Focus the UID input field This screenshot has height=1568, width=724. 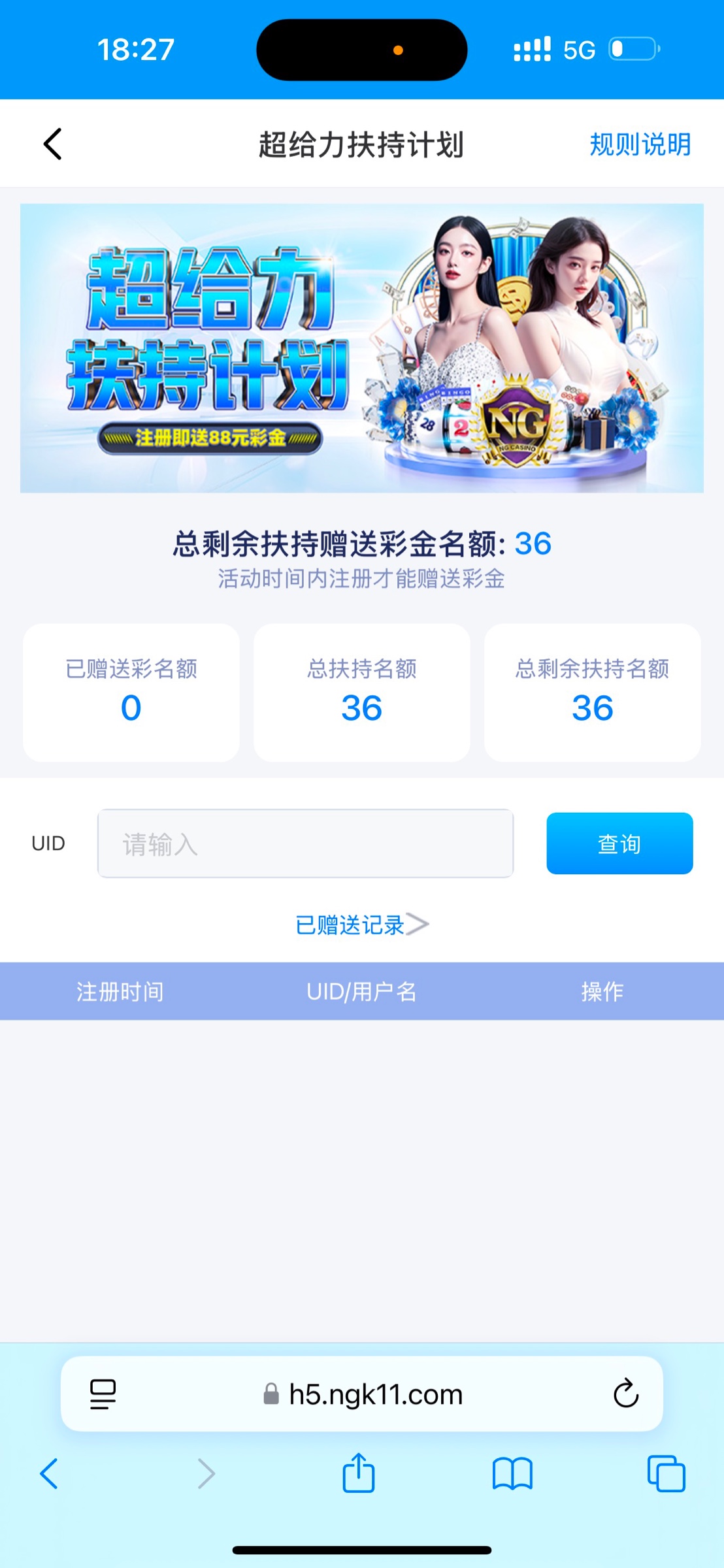(305, 843)
